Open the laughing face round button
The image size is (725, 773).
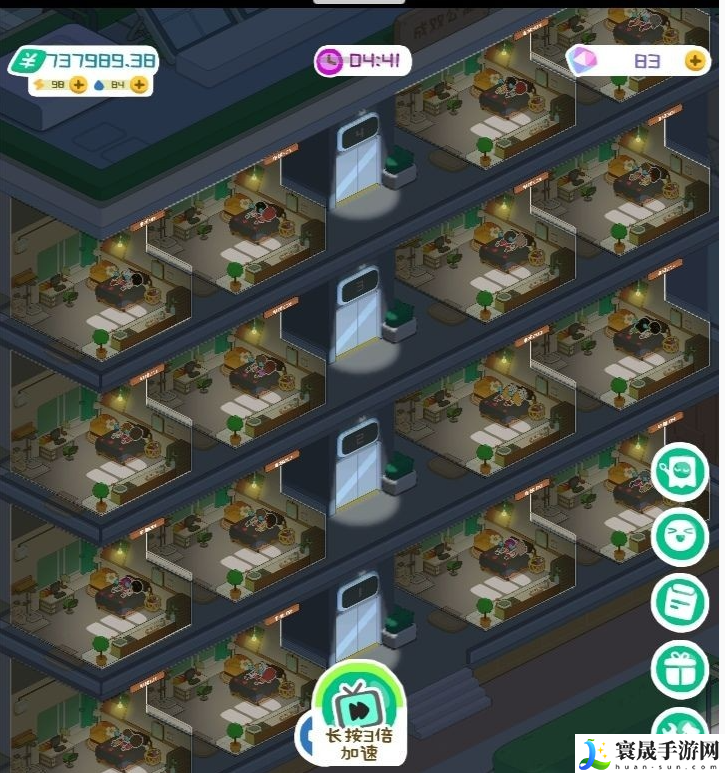coord(680,537)
